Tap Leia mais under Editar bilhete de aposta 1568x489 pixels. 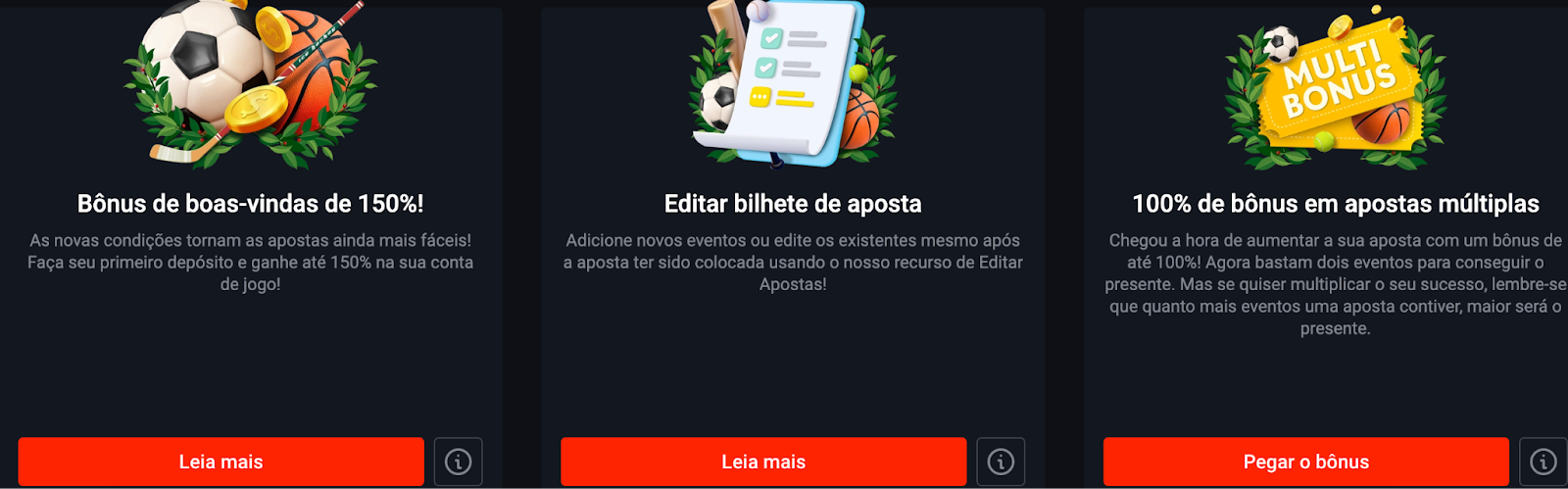click(763, 462)
